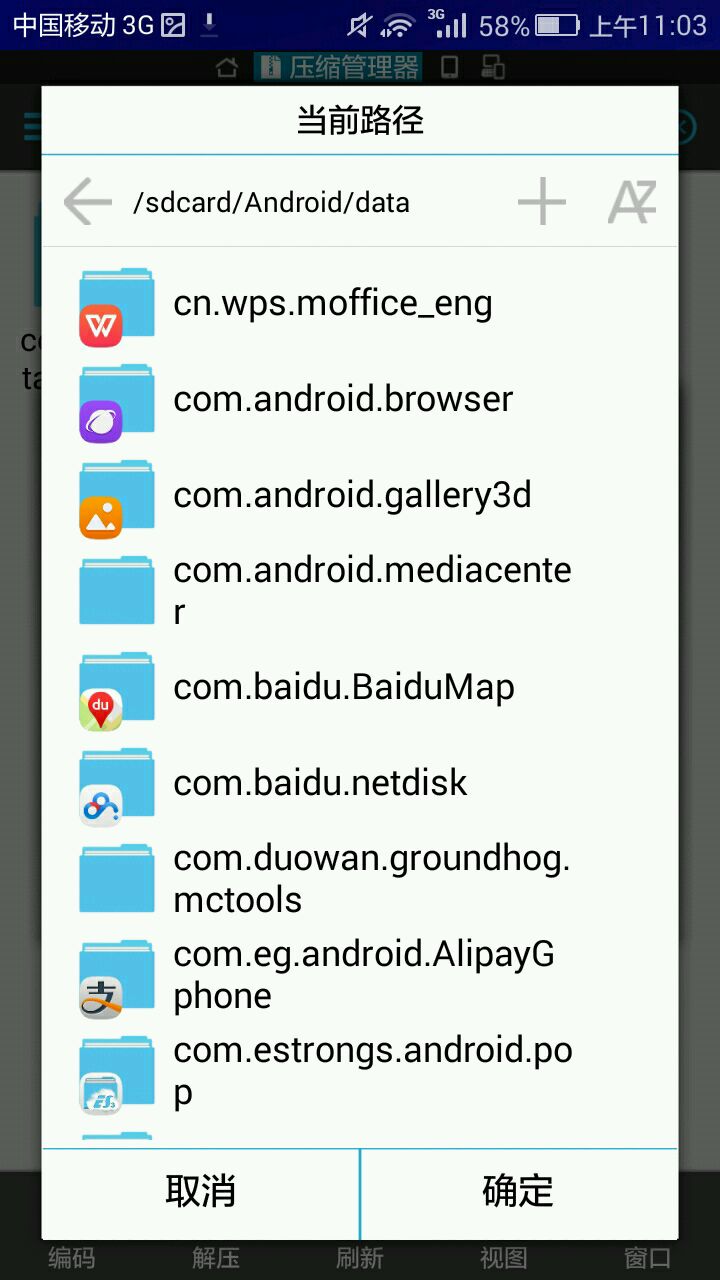Select the com.baidu.netdisk folder
The image size is (720, 1280).
[320, 783]
